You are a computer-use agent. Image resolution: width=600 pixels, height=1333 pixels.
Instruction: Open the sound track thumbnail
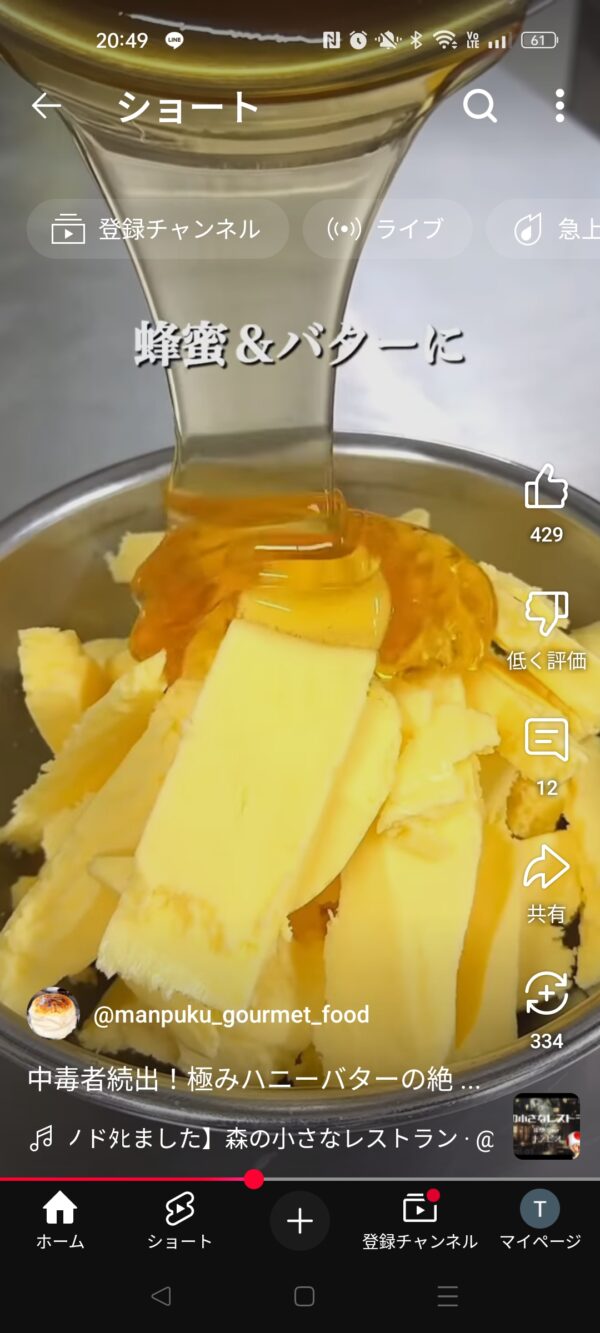pyautogui.click(x=546, y=1126)
